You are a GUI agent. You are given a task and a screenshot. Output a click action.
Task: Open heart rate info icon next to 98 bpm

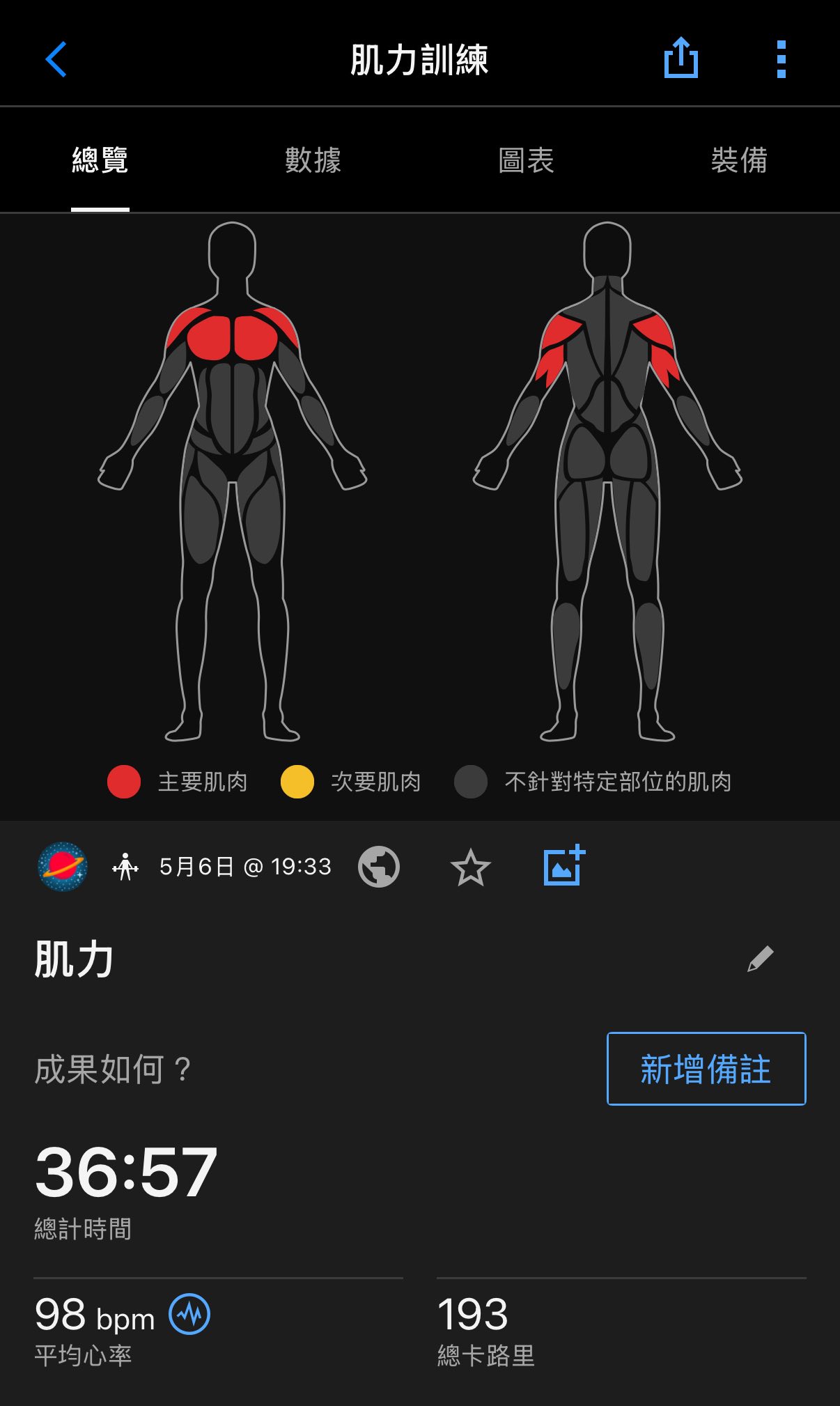click(189, 1314)
